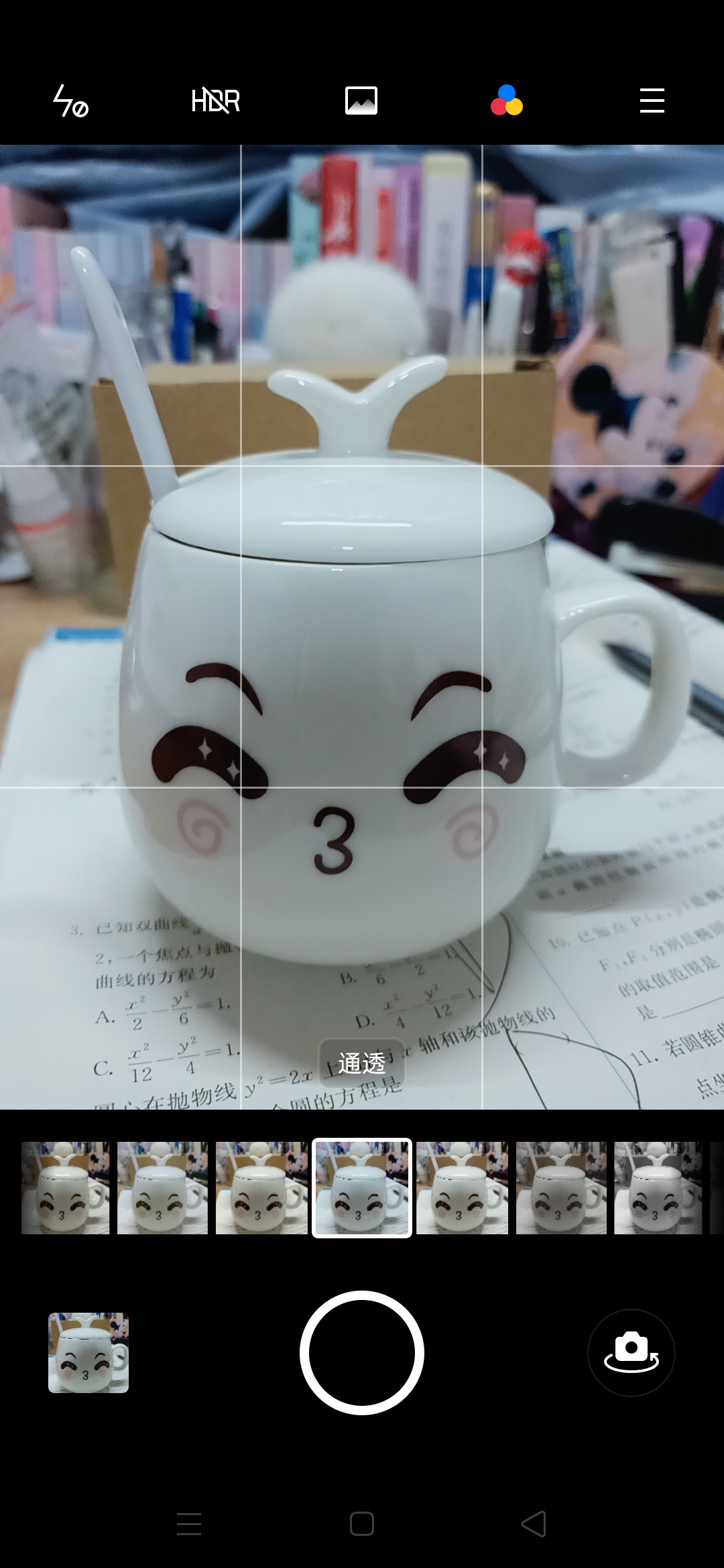The width and height of the screenshot is (724, 1568).
Task: Close the color filters panel
Action: click(507, 101)
